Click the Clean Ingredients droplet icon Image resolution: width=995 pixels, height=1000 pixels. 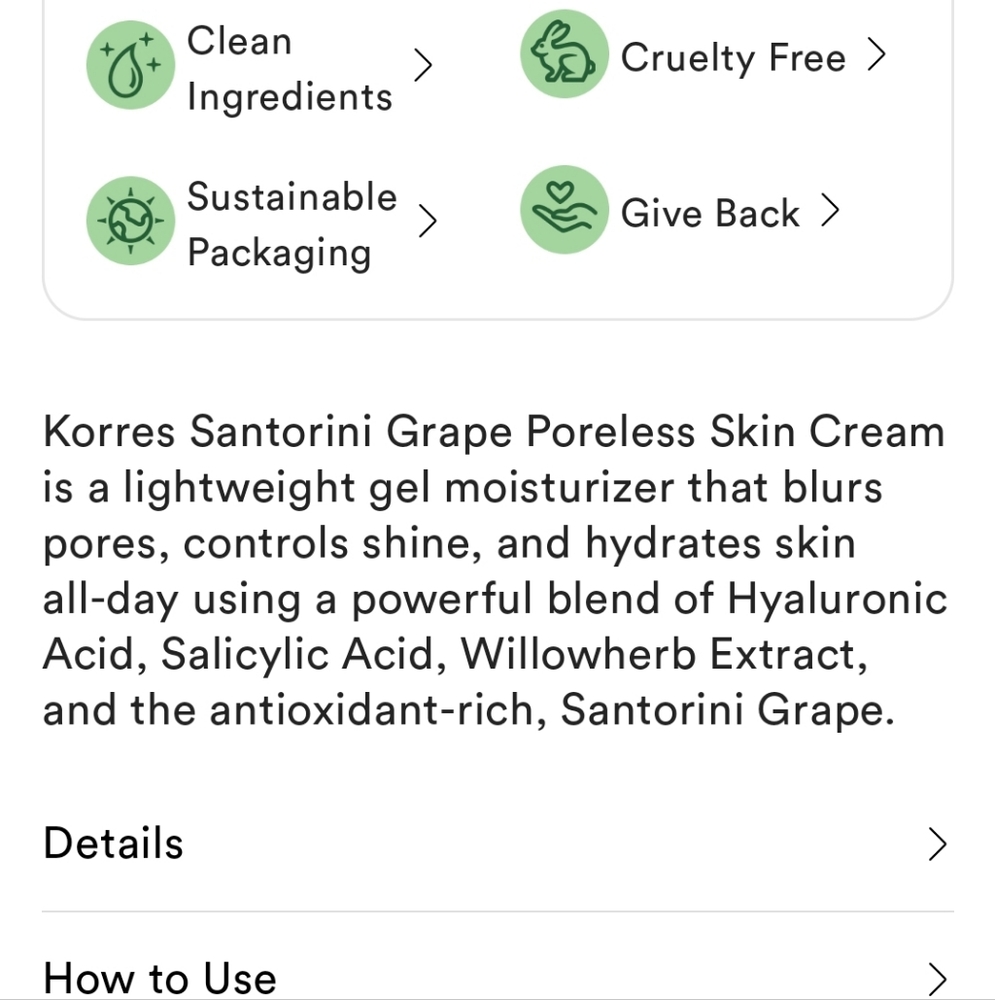click(x=130, y=64)
